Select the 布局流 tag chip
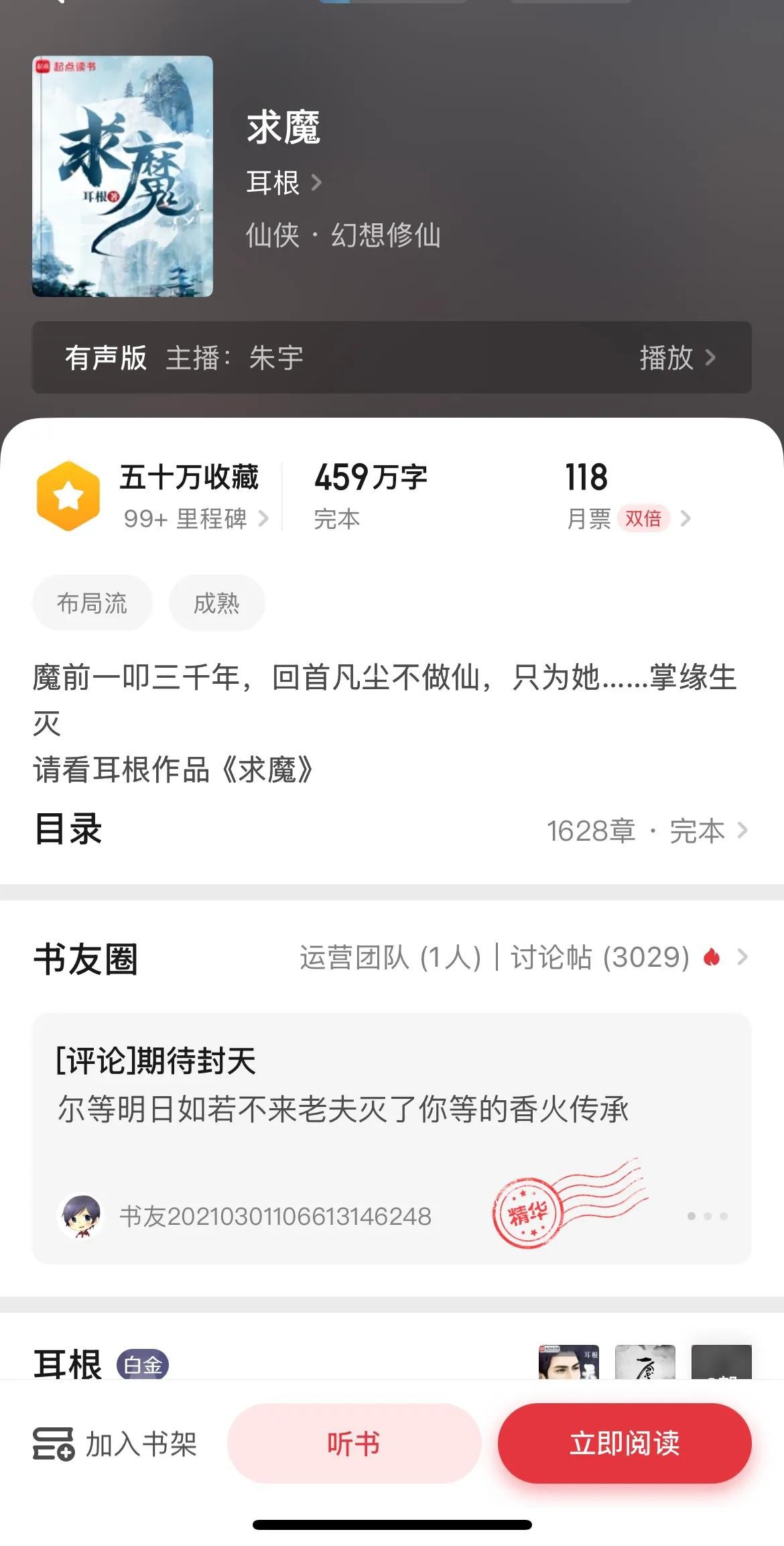The height and width of the screenshot is (1546, 784). 92,603
